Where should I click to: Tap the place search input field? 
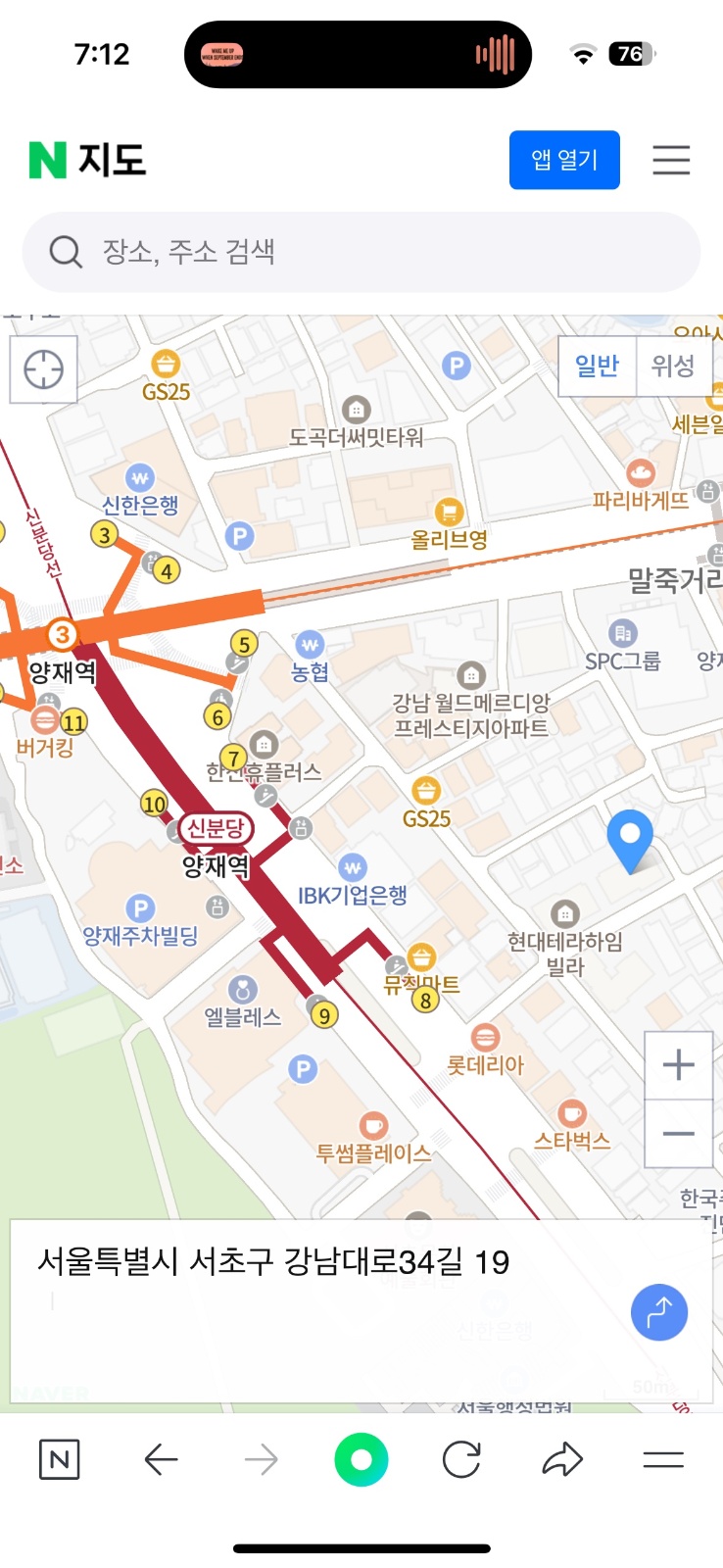pyautogui.click(x=361, y=252)
